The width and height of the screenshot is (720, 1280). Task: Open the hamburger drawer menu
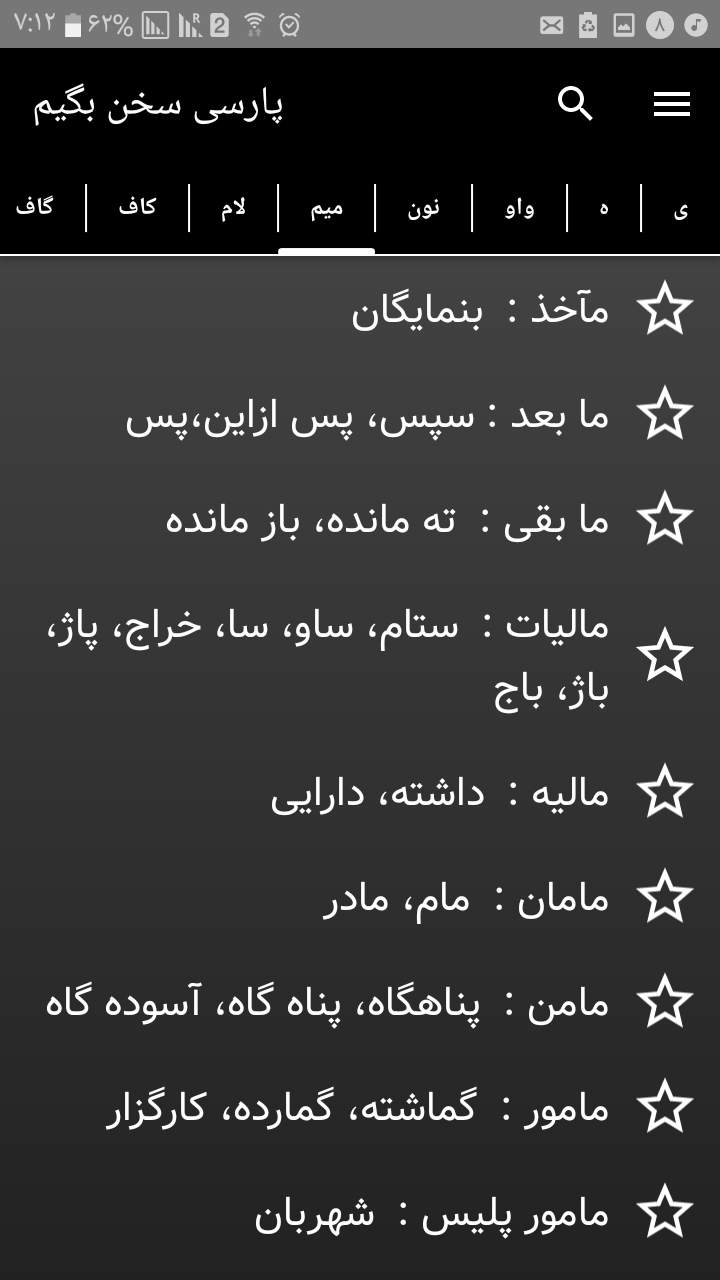point(672,104)
